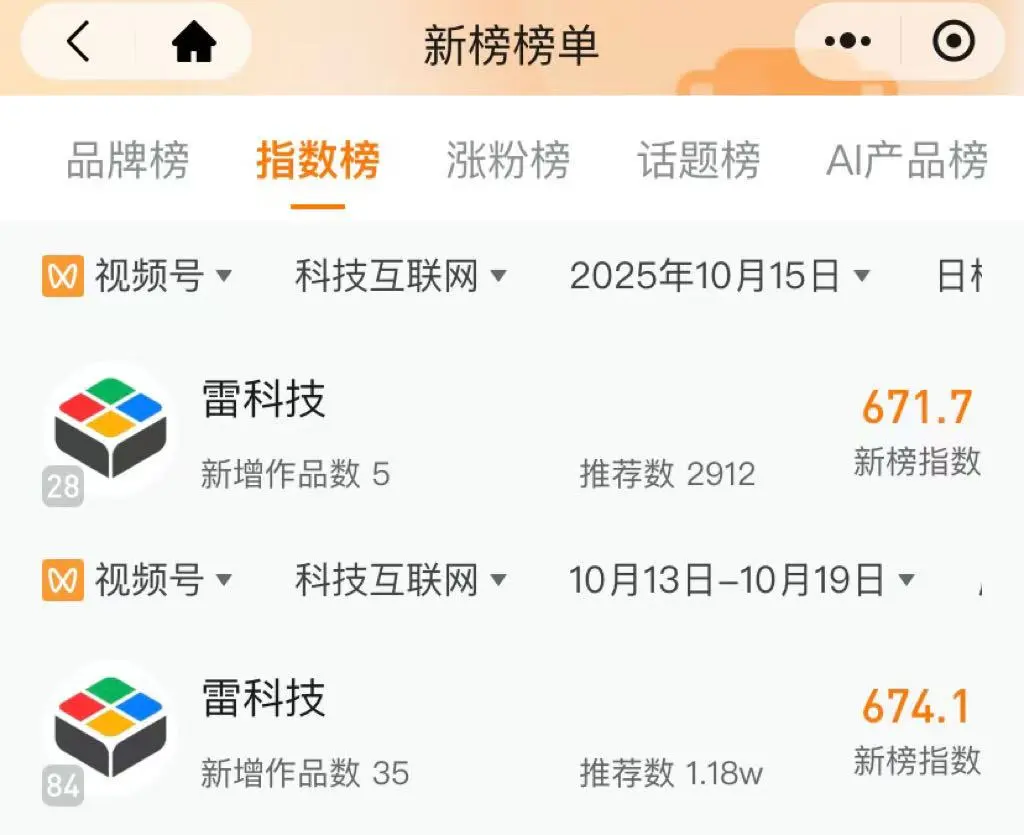Expand the 2025年10月15日 date dropdown

720,276
